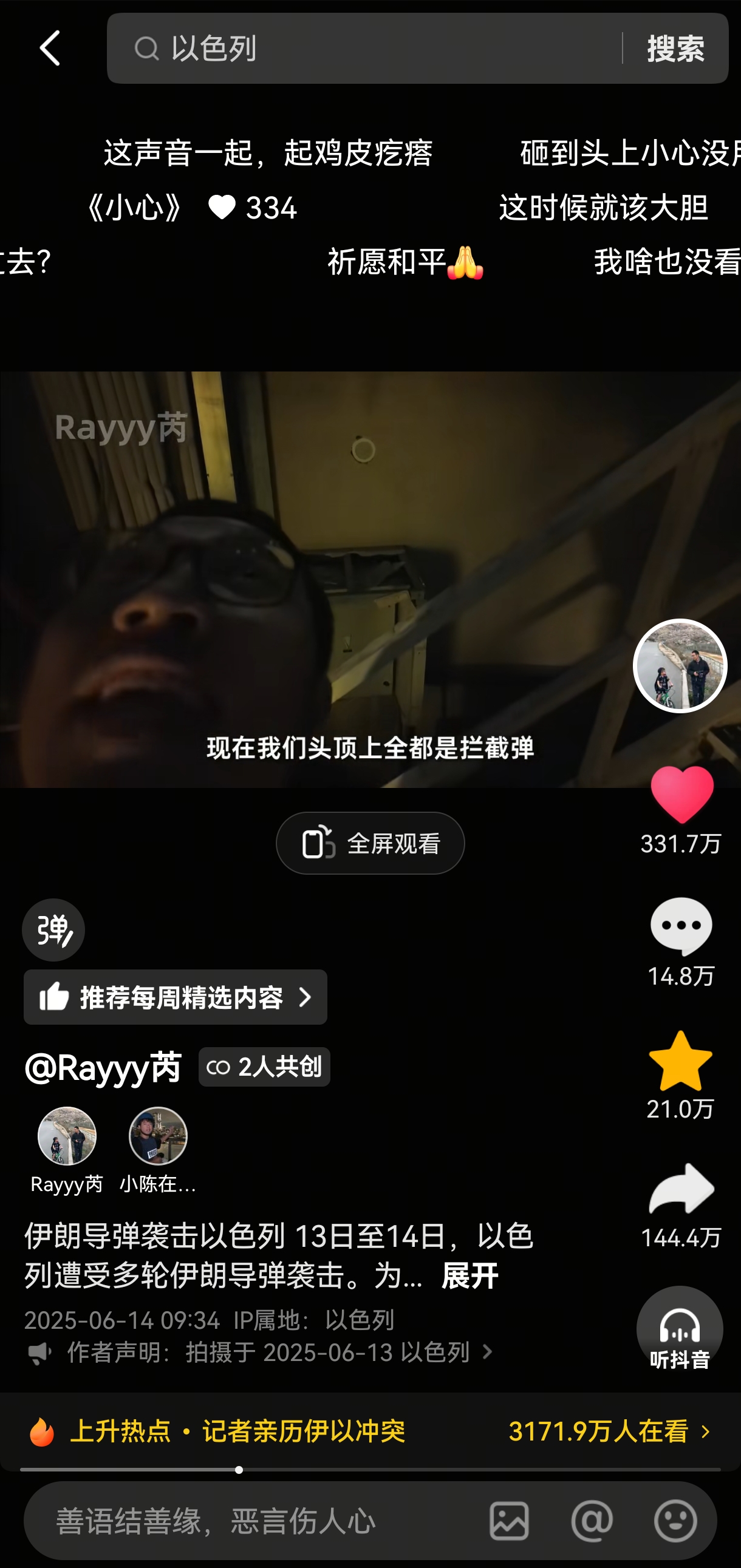Like this video (331.7万)
Viewport: 741px width, 1568px height.
point(681,795)
